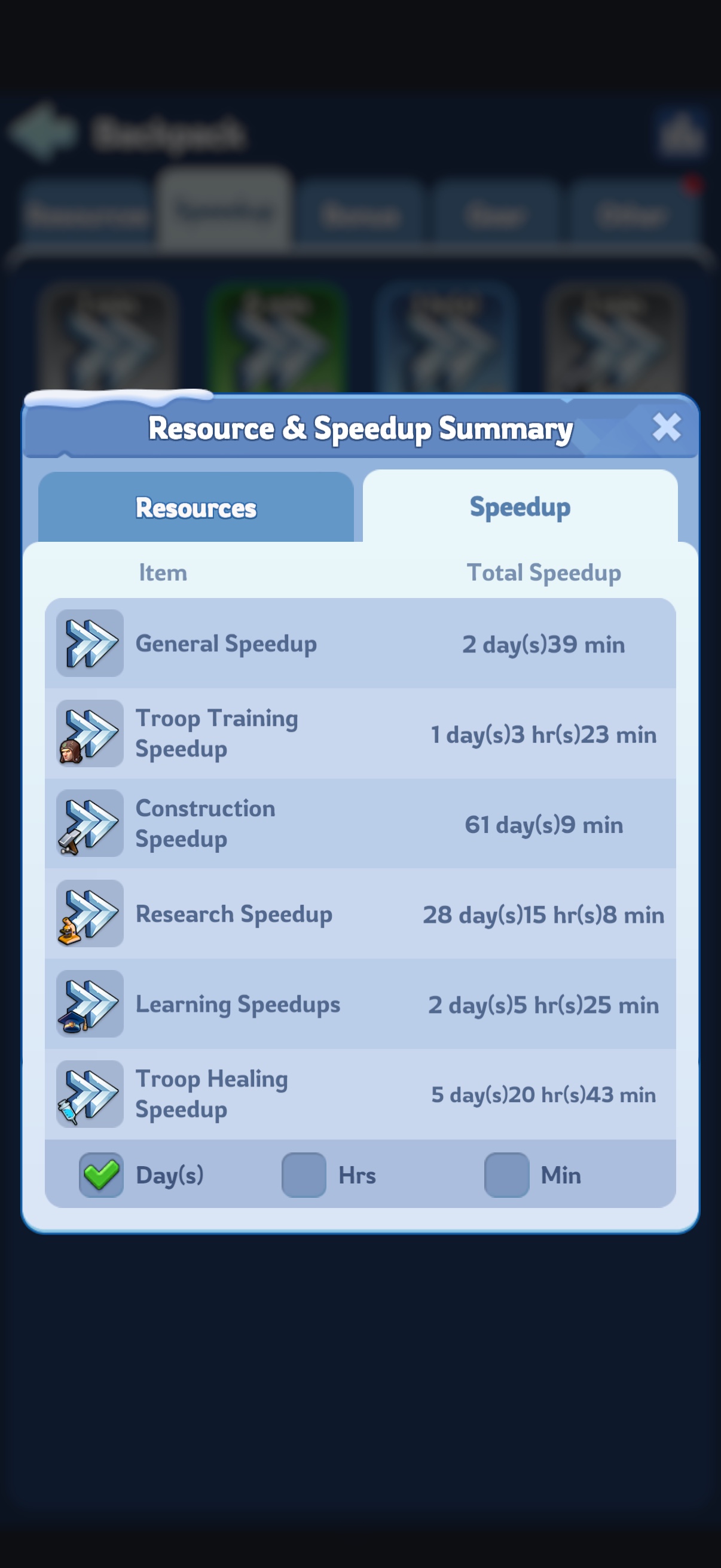Tick the Min checkbox

coord(506,1174)
